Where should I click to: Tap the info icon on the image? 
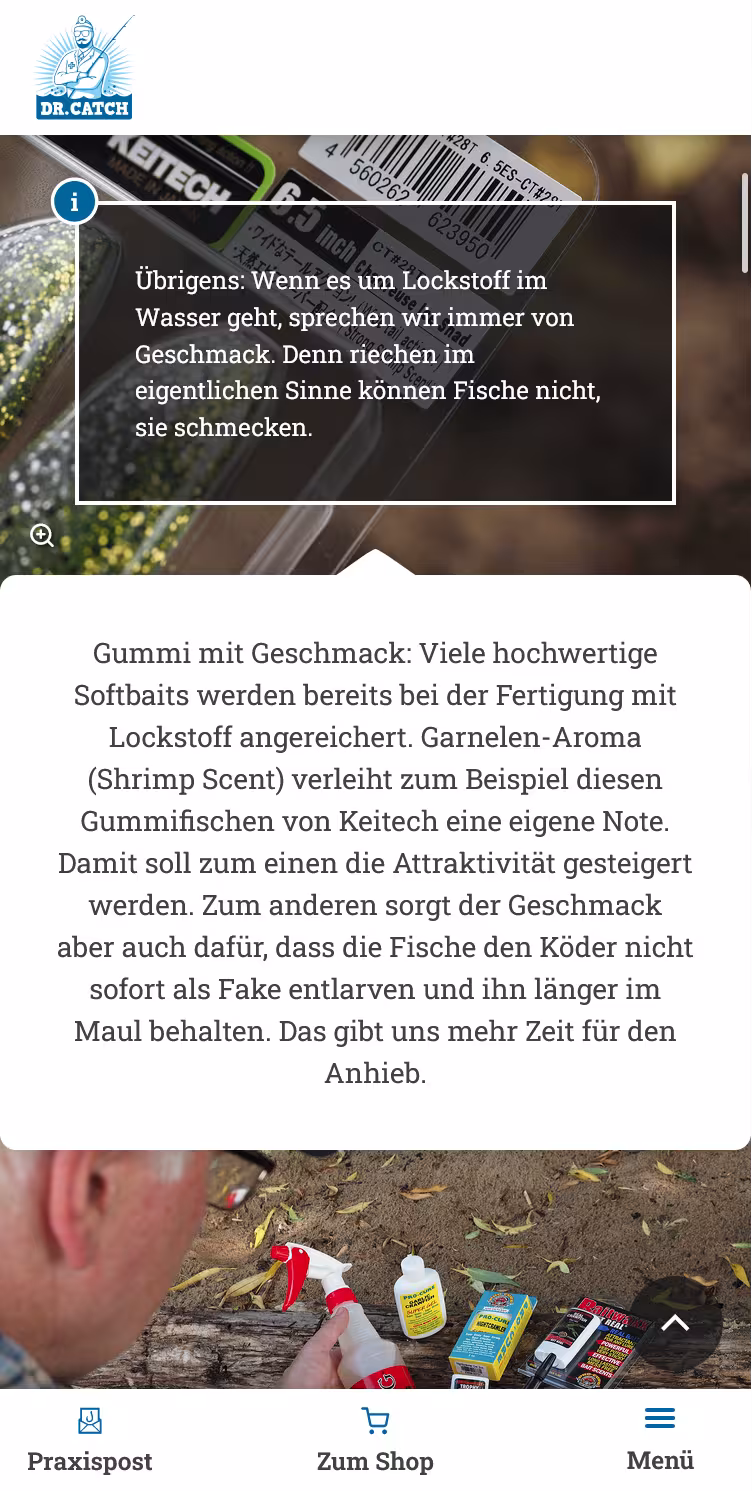click(x=75, y=202)
